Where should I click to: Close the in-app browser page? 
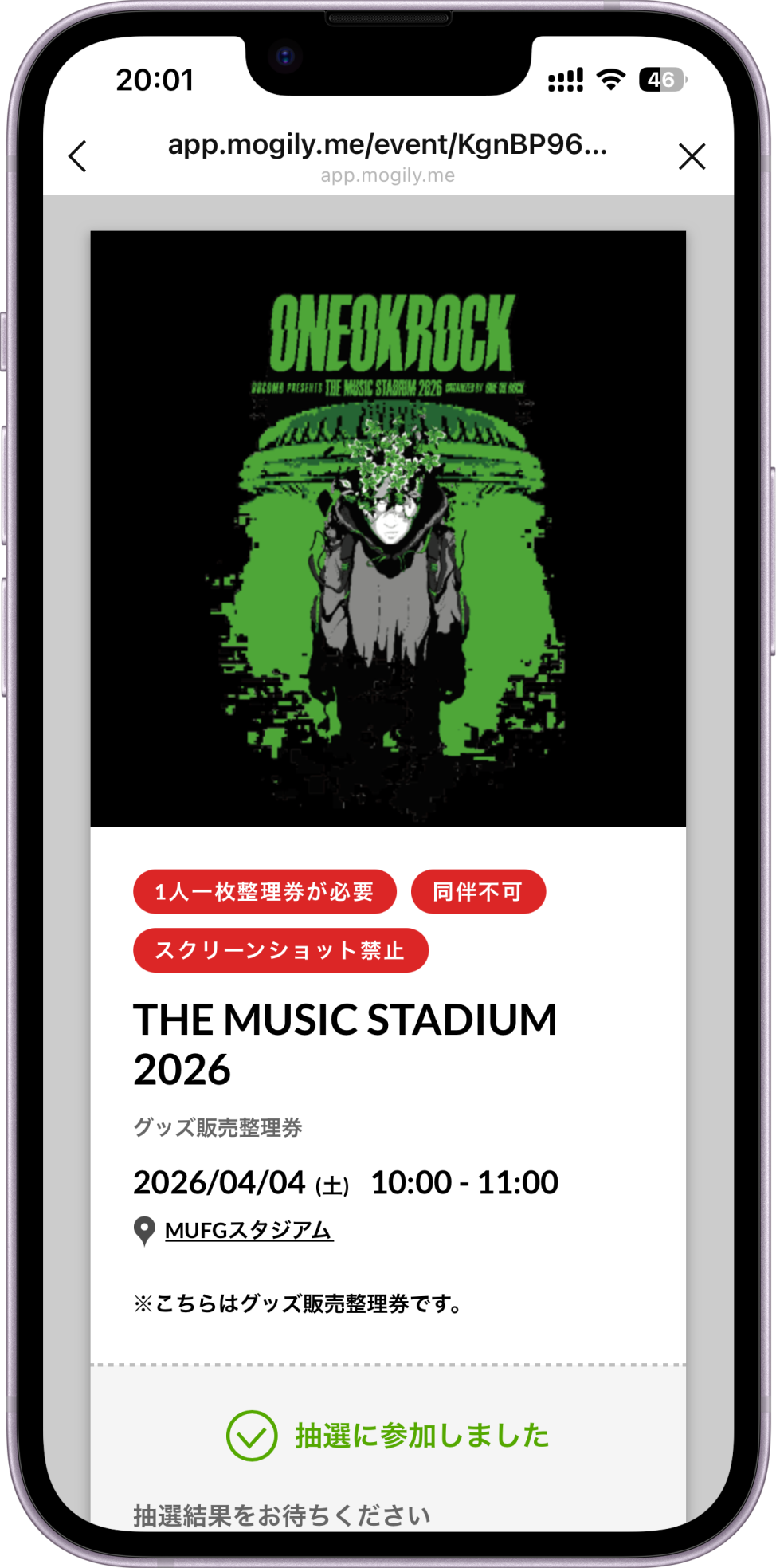tap(692, 156)
